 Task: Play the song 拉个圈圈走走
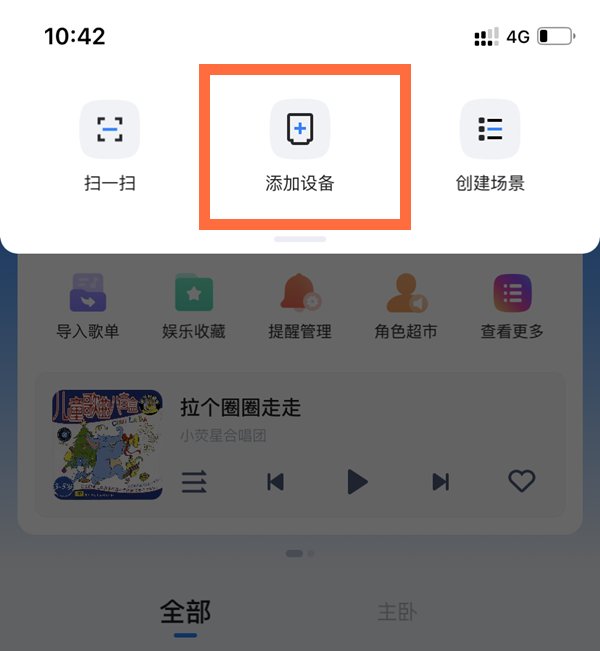click(x=357, y=482)
